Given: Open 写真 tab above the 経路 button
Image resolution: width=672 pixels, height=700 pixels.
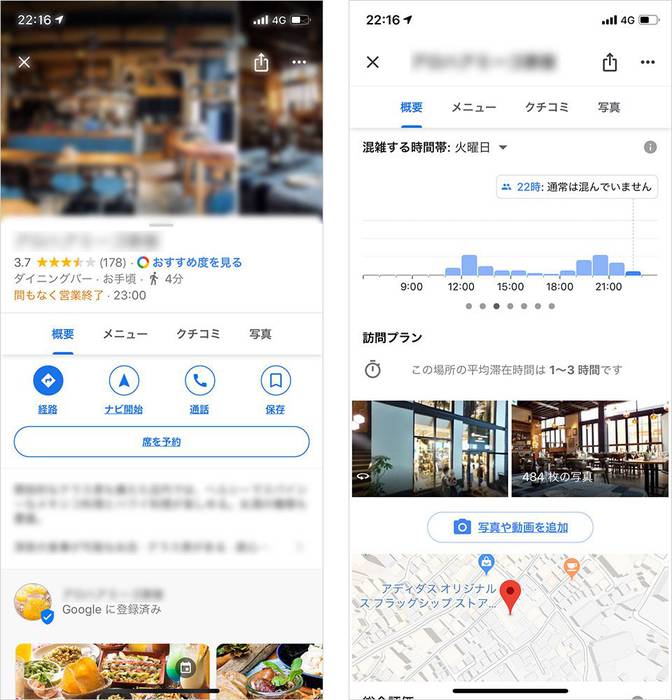Looking at the screenshot, I should tap(260, 334).
